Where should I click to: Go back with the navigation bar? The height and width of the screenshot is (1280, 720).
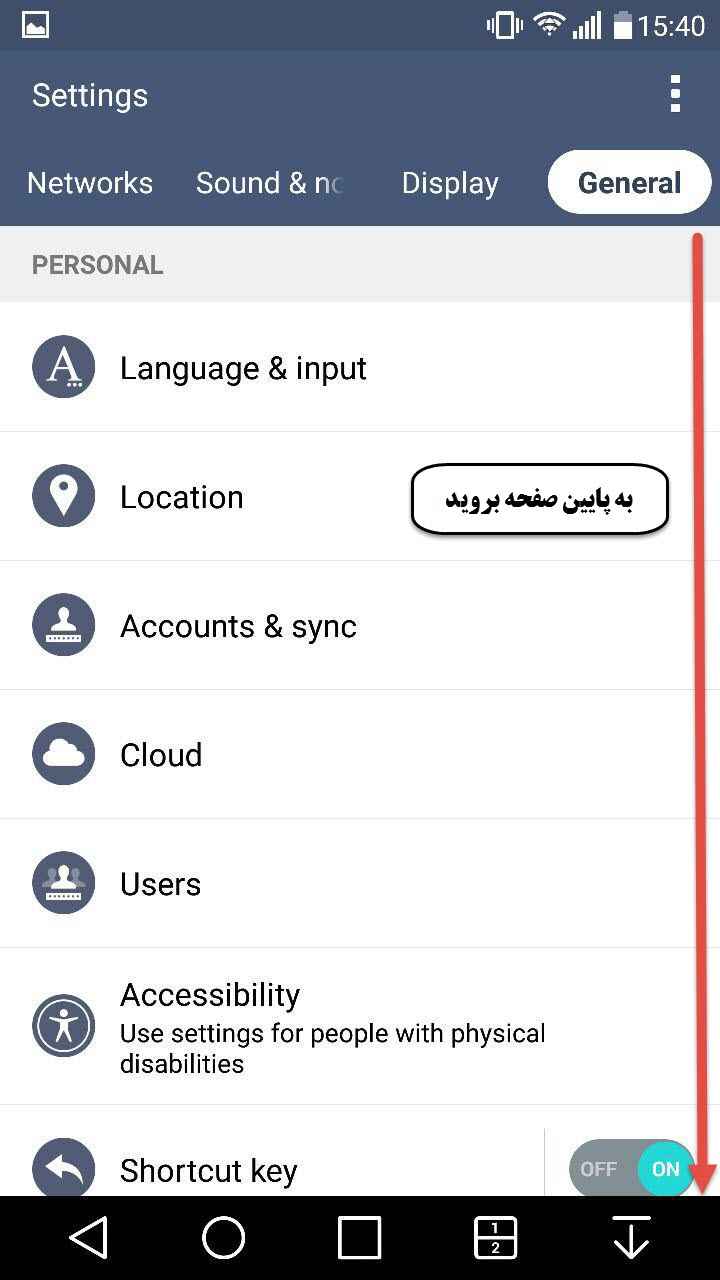click(89, 1238)
